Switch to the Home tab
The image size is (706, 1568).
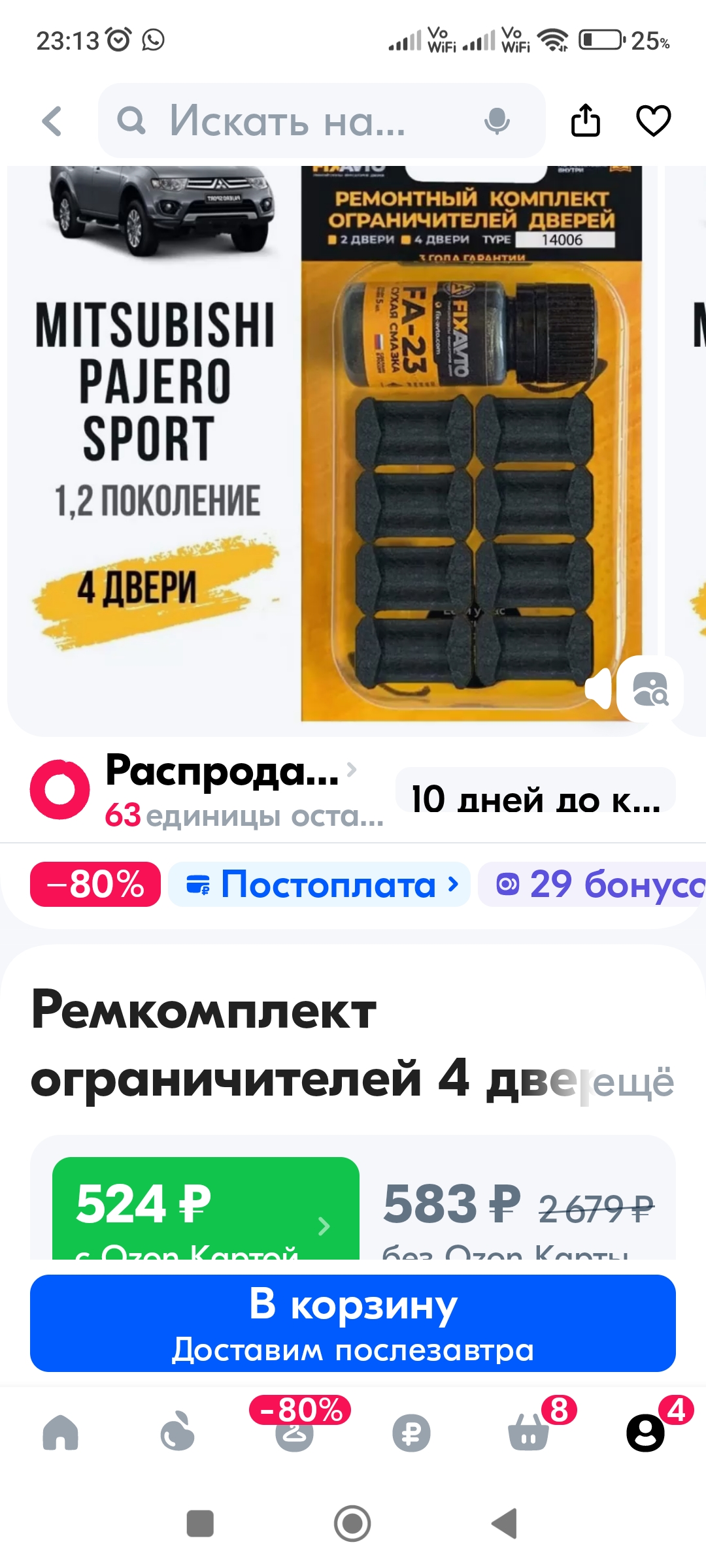tap(60, 1433)
